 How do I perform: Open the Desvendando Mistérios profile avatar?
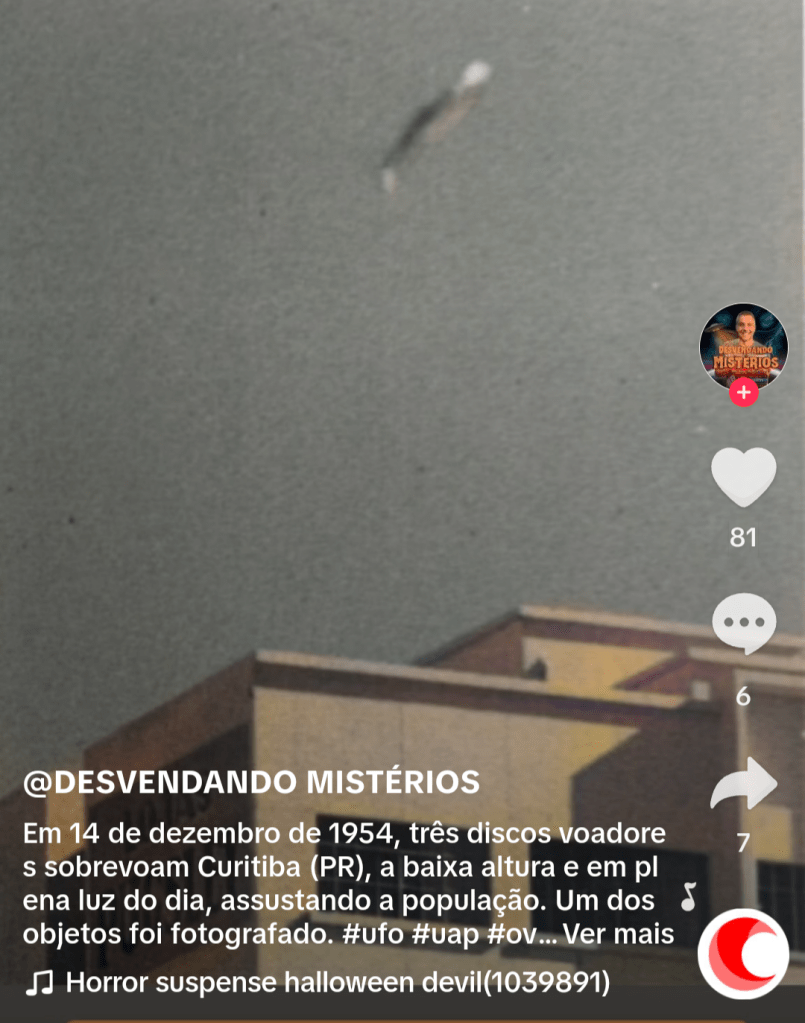point(743,346)
